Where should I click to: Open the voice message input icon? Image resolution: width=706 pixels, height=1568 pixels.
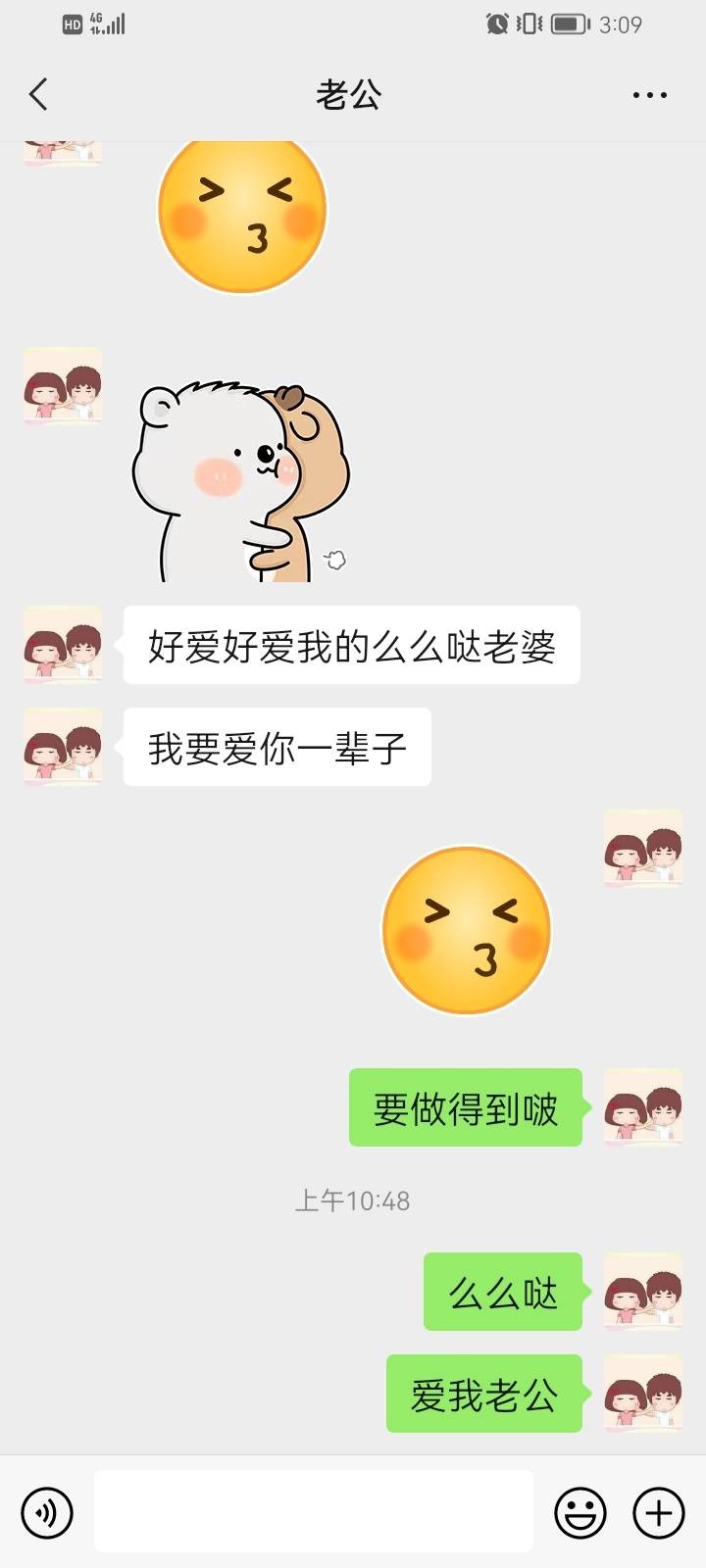pyautogui.click(x=46, y=1511)
